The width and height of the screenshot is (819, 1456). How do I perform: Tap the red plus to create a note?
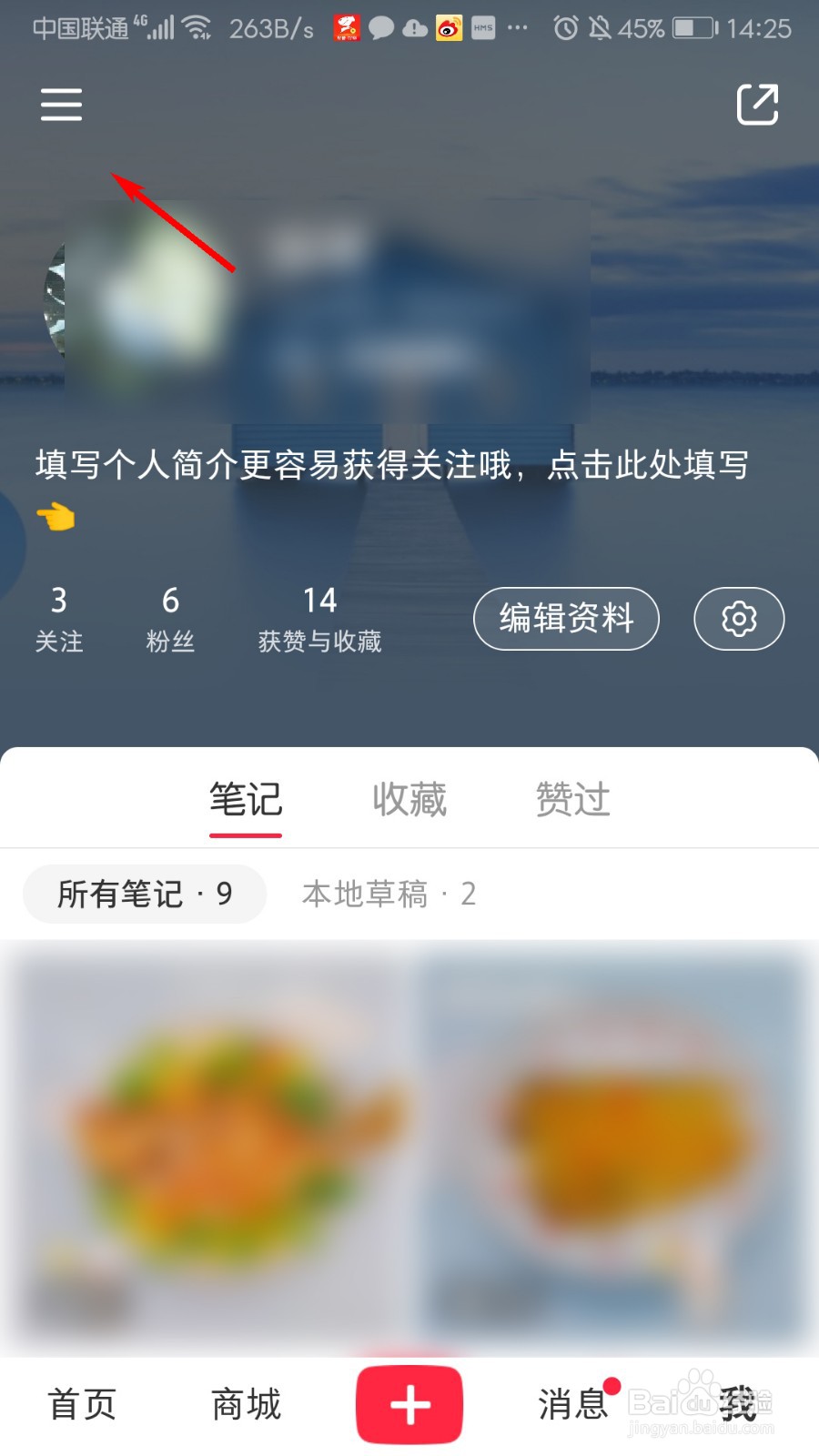(409, 1405)
